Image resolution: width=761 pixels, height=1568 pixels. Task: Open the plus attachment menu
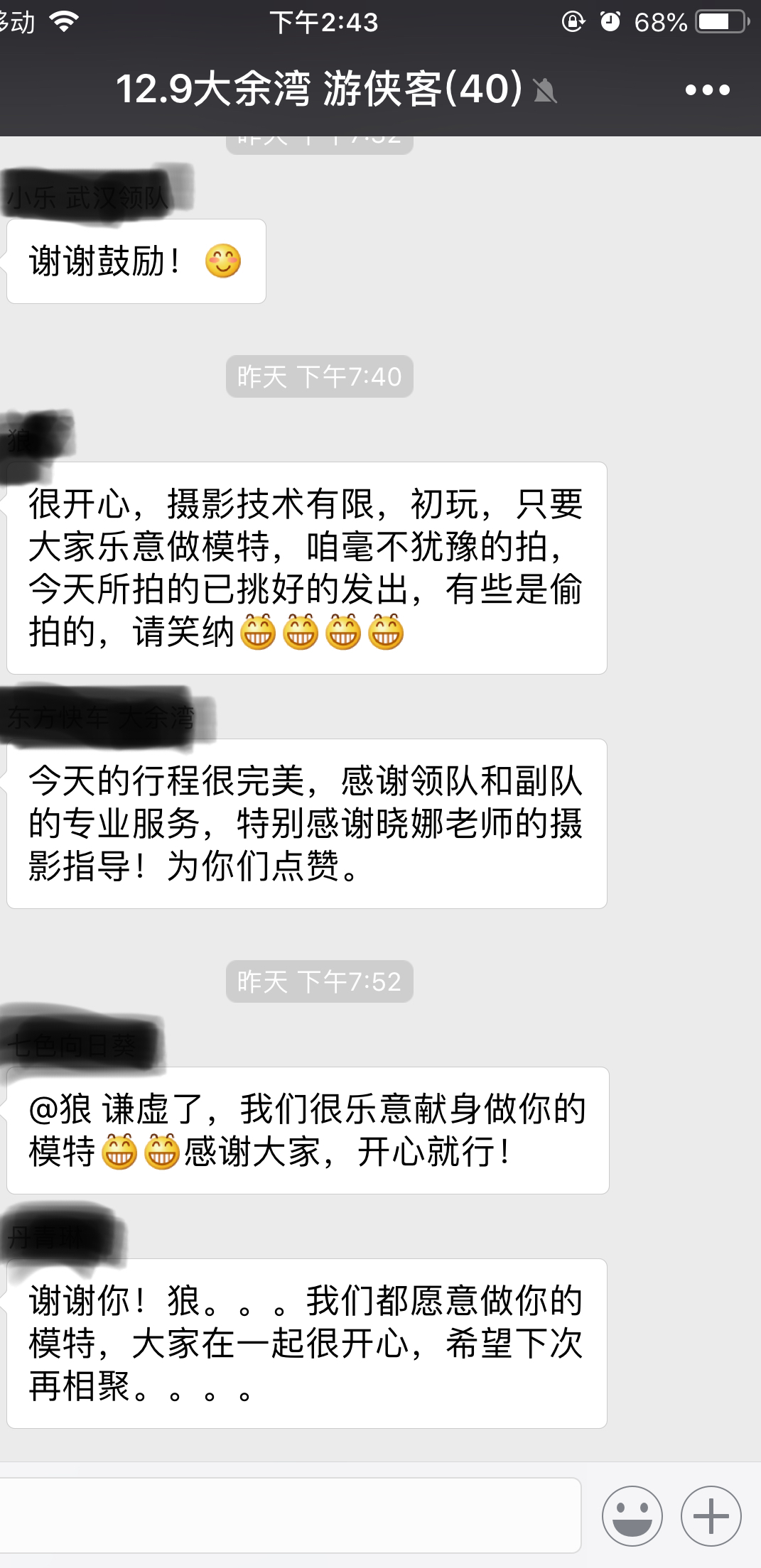pos(711,1515)
